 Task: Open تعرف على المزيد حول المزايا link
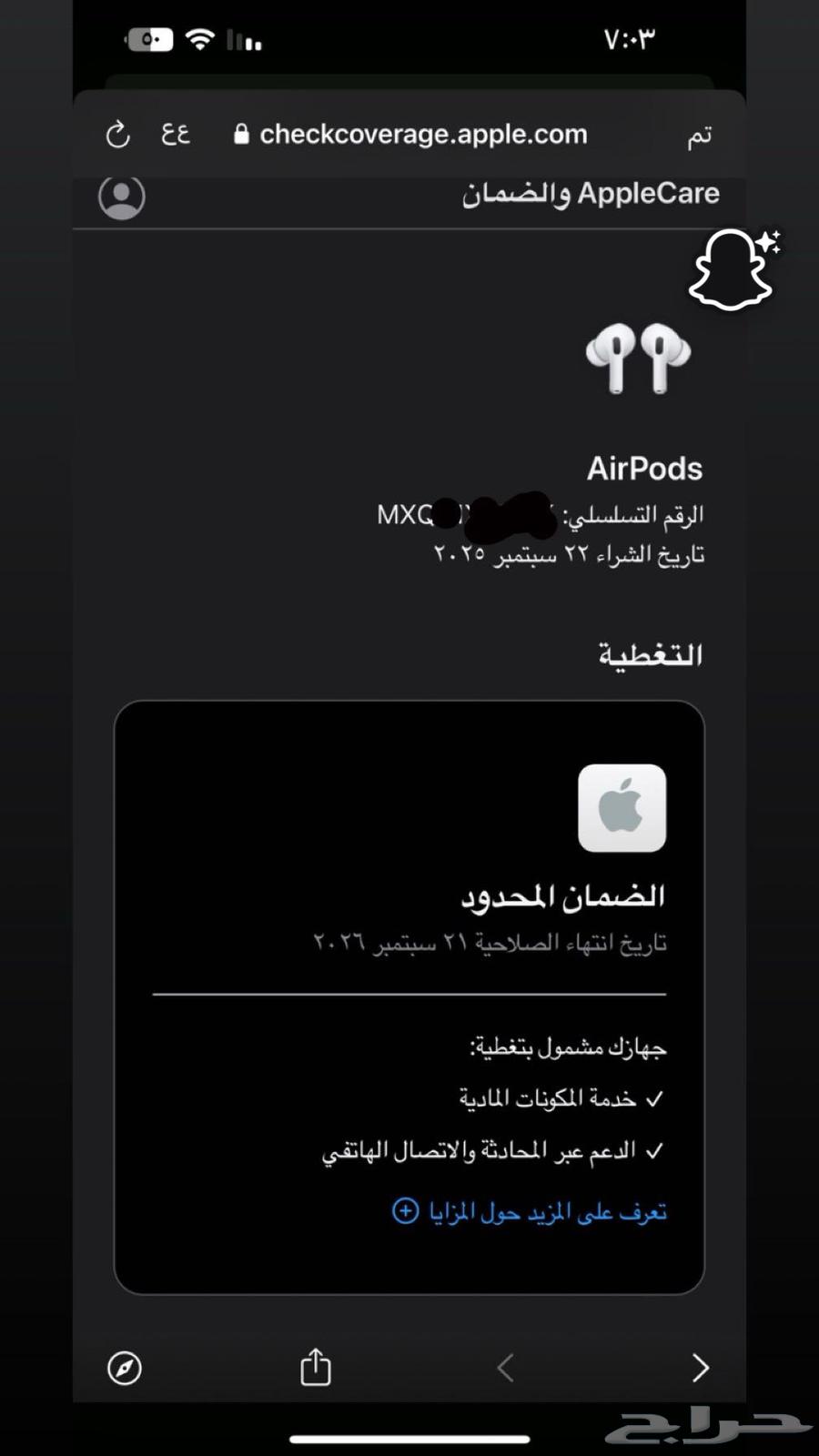point(546,1211)
